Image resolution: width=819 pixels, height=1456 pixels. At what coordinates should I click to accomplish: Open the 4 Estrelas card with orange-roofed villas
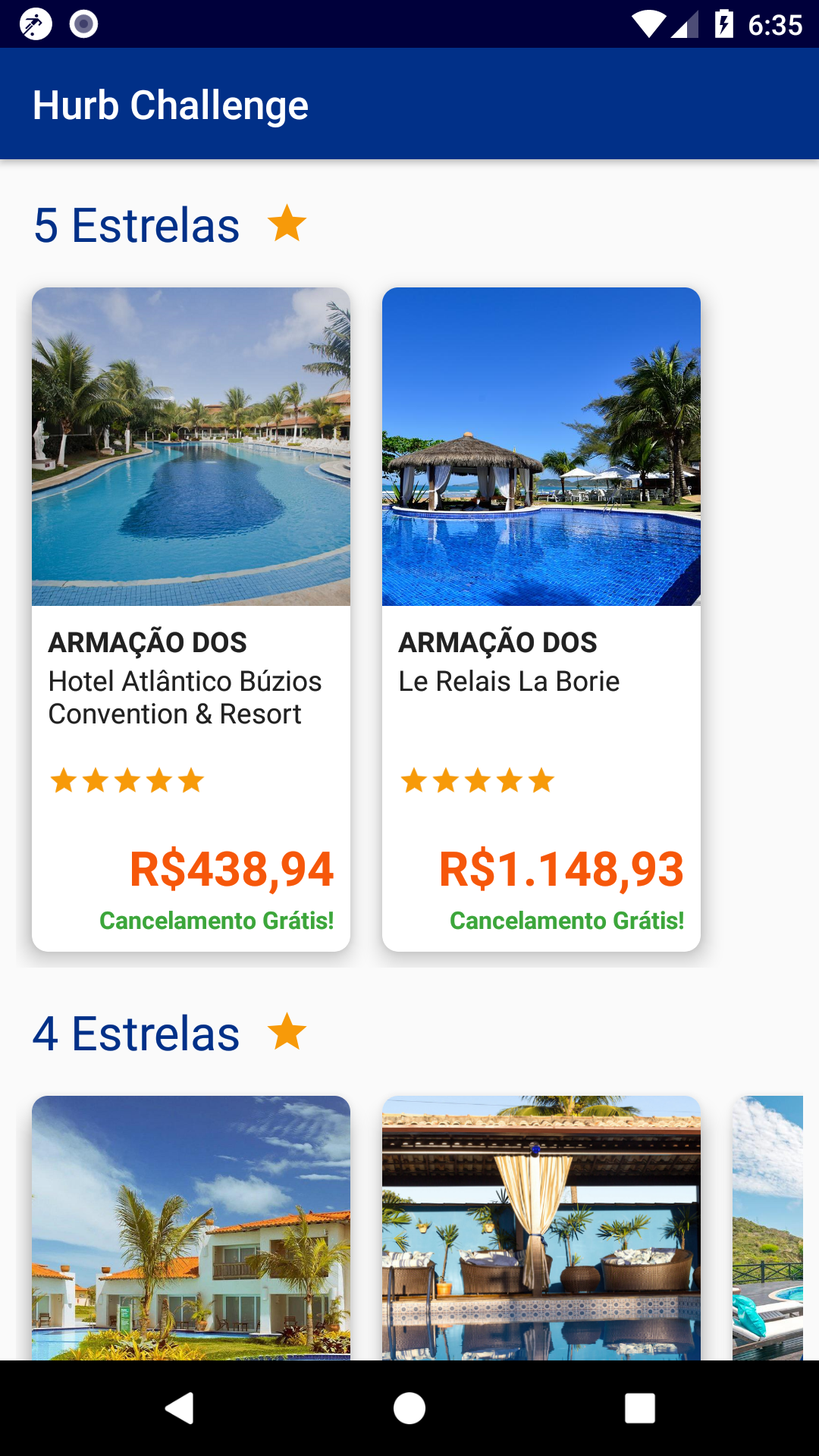click(191, 1227)
